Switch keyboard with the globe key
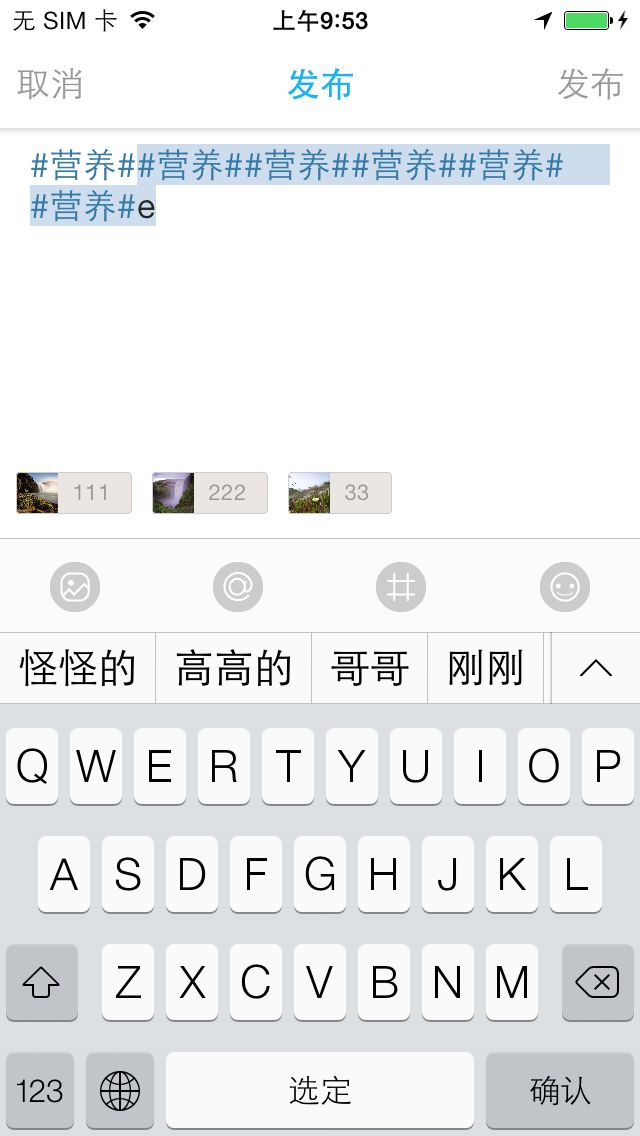Screen dimensions: 640x1136 tap(120, 1090)
